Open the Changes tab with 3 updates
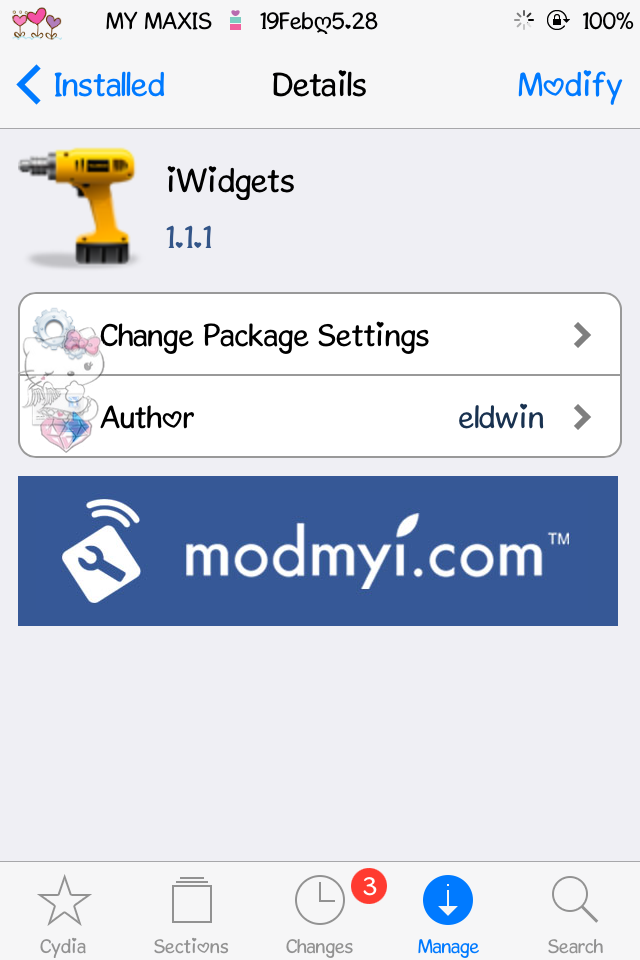The image size is (640, 960). pos(320,914)
